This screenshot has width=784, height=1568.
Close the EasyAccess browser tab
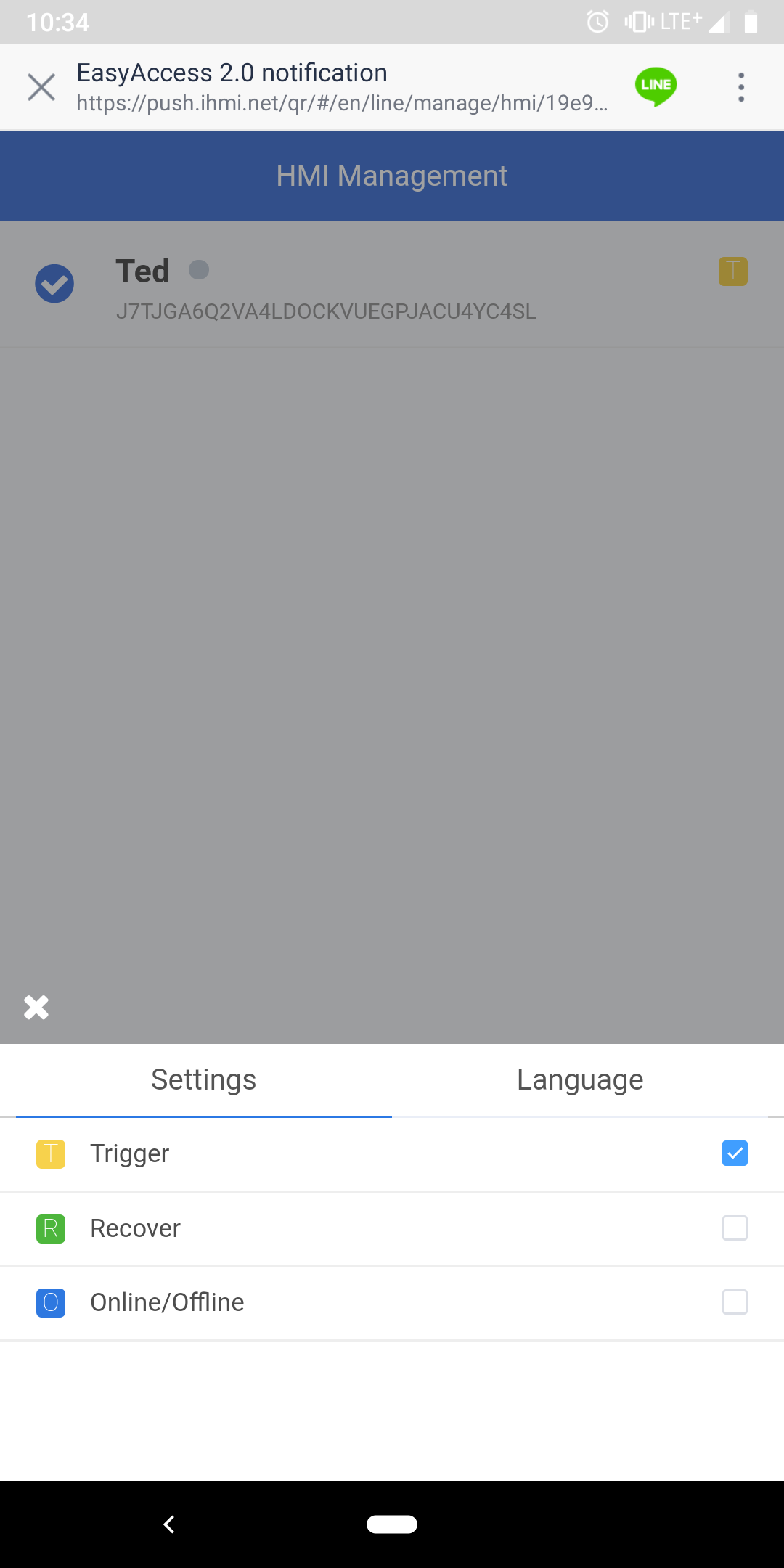coord(41,87)
